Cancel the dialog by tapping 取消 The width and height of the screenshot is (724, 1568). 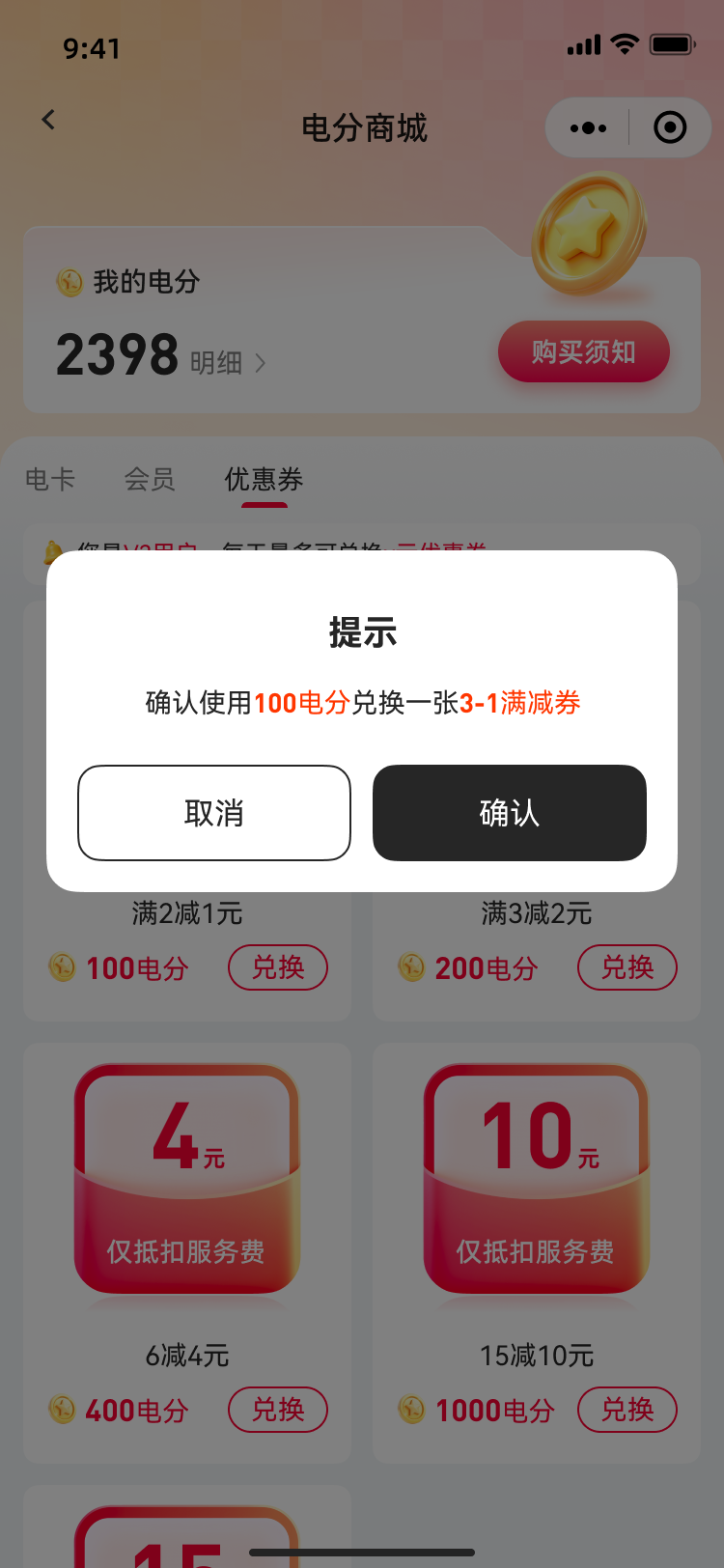point(213,812)
